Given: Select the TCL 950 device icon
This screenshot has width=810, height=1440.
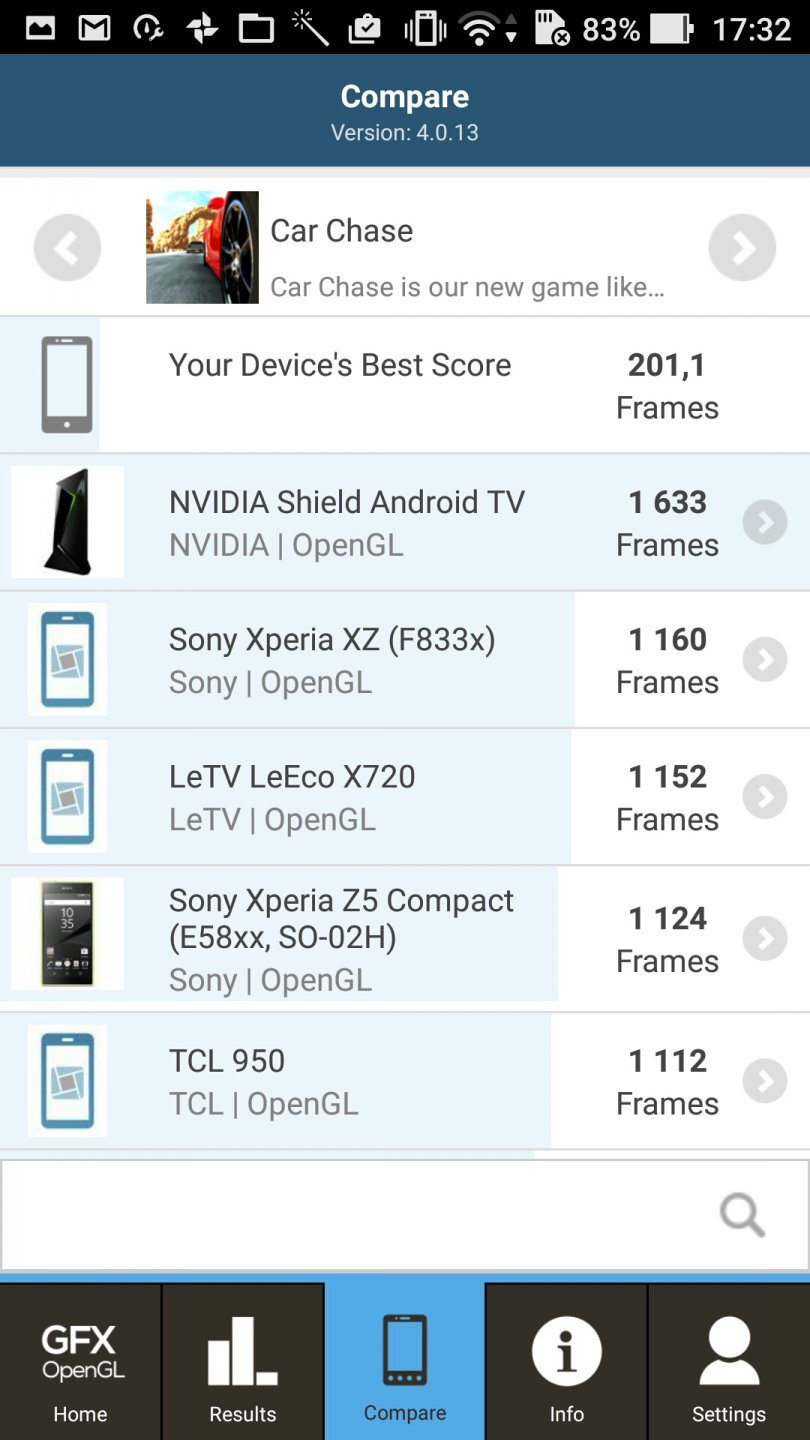Looking at the screenshot, I should pyautogui.click(x=66, y=1080).
